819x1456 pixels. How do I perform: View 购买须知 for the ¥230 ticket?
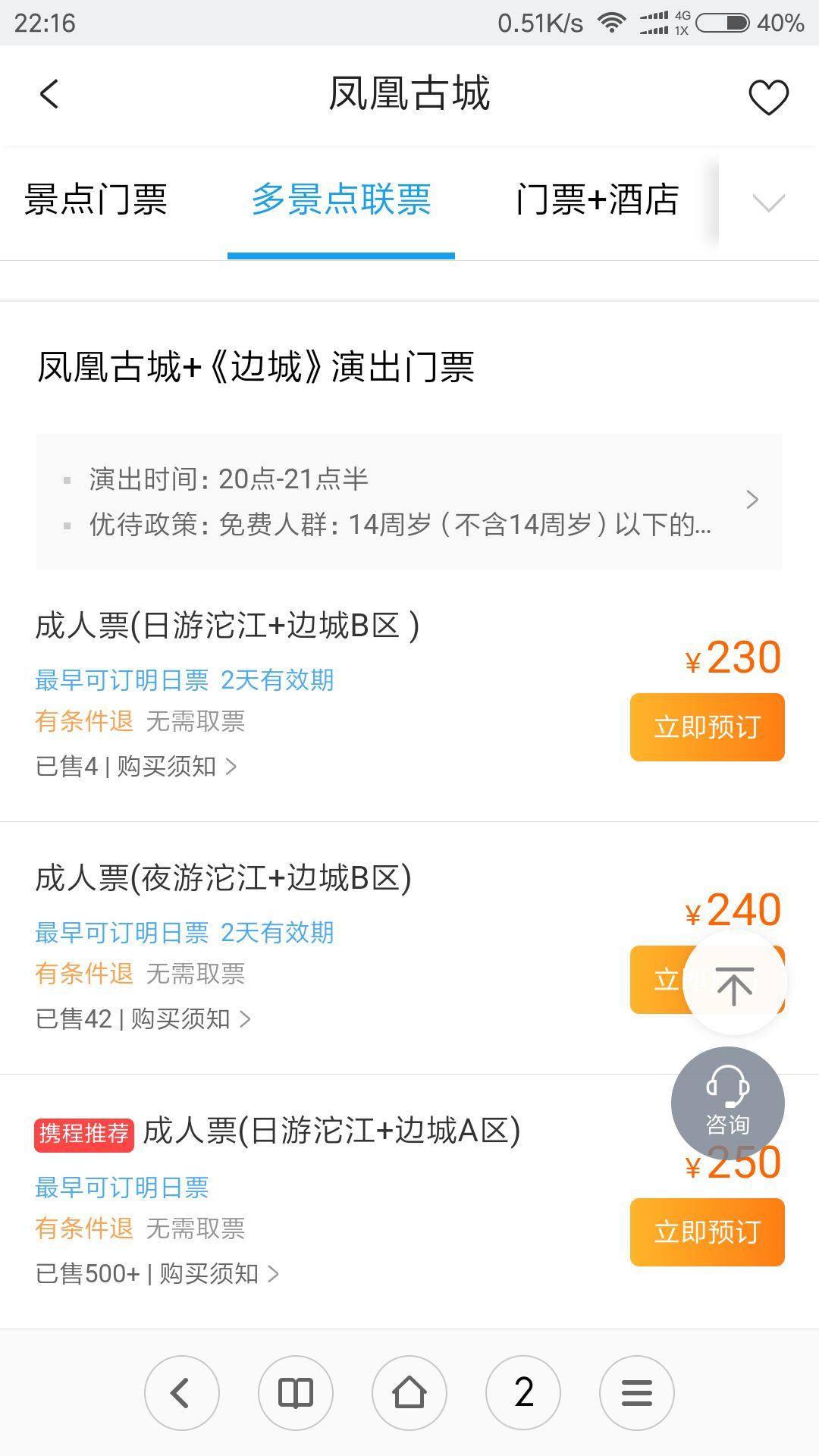[177, 767]
